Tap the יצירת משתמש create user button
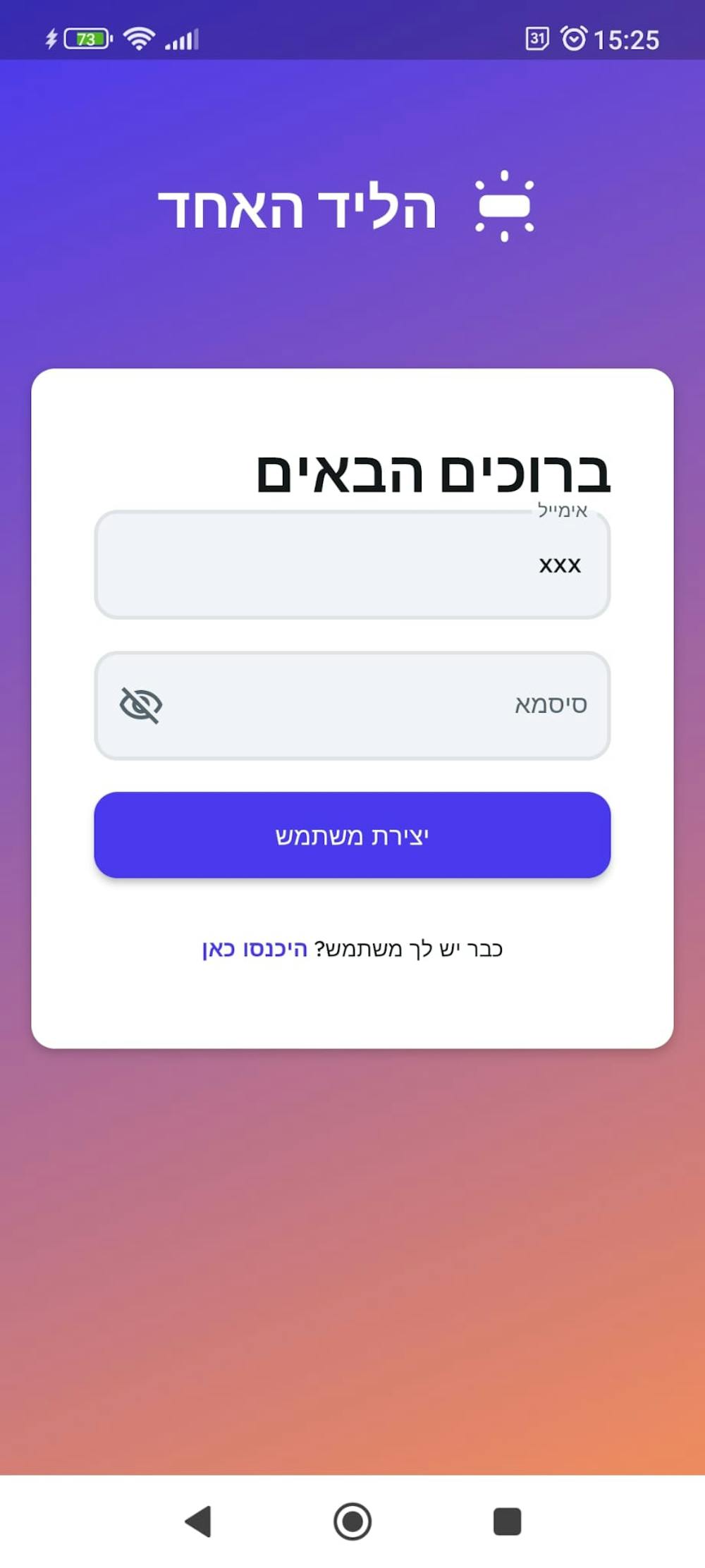This screenshot has width=705, height=1568. pyautogui.click(x=352, y=835)
